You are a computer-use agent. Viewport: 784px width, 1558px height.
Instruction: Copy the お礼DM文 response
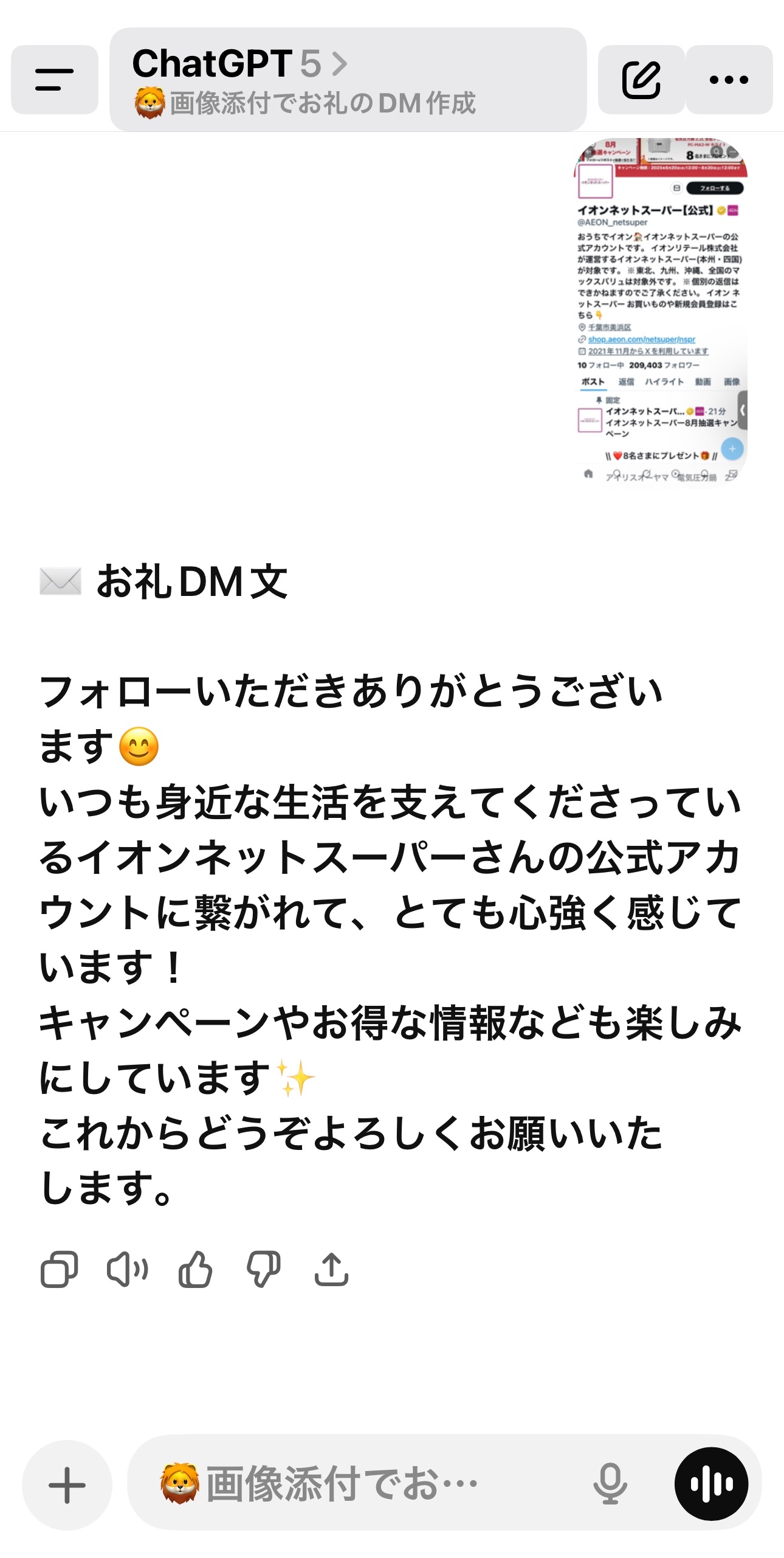[59, 1270]
